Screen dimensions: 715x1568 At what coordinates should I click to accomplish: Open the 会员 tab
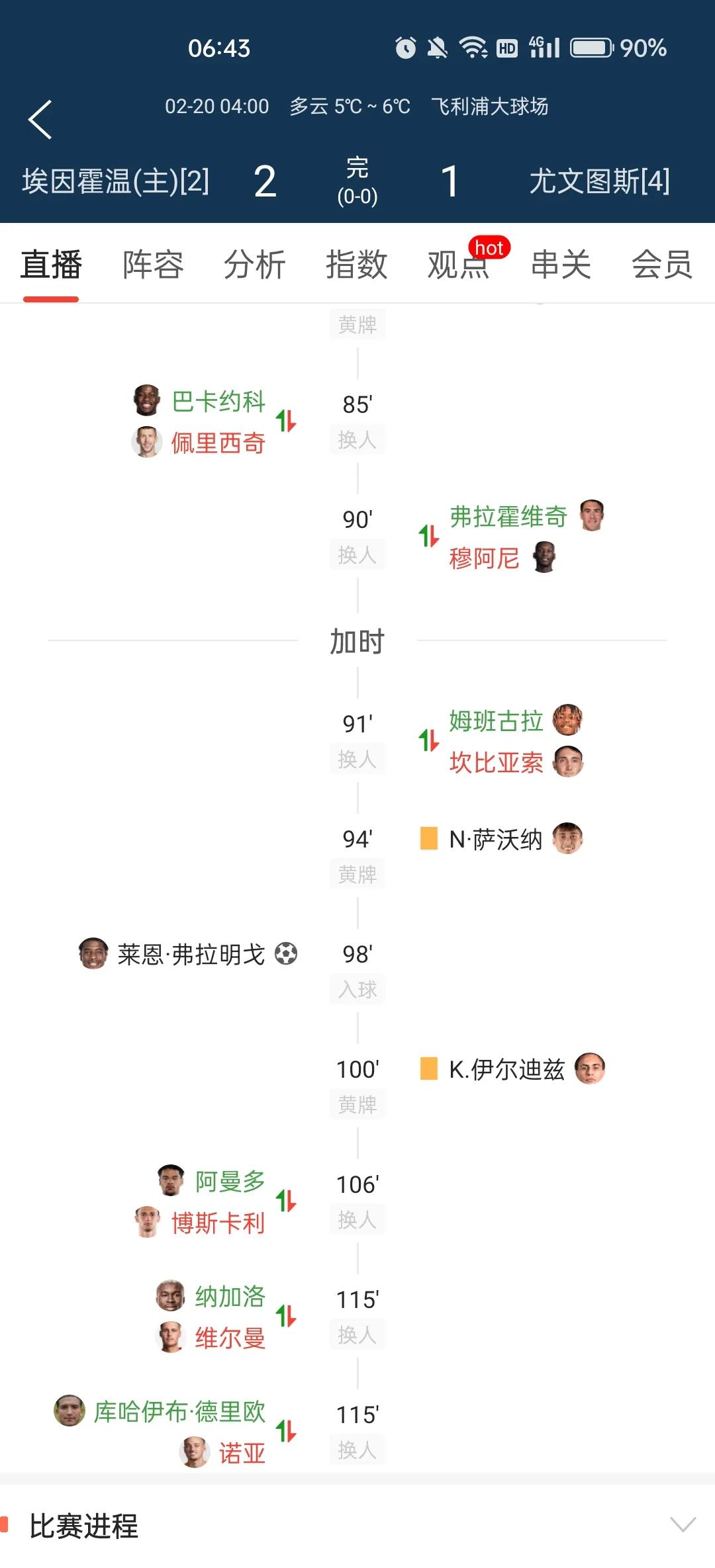click(x=662, y=264)
